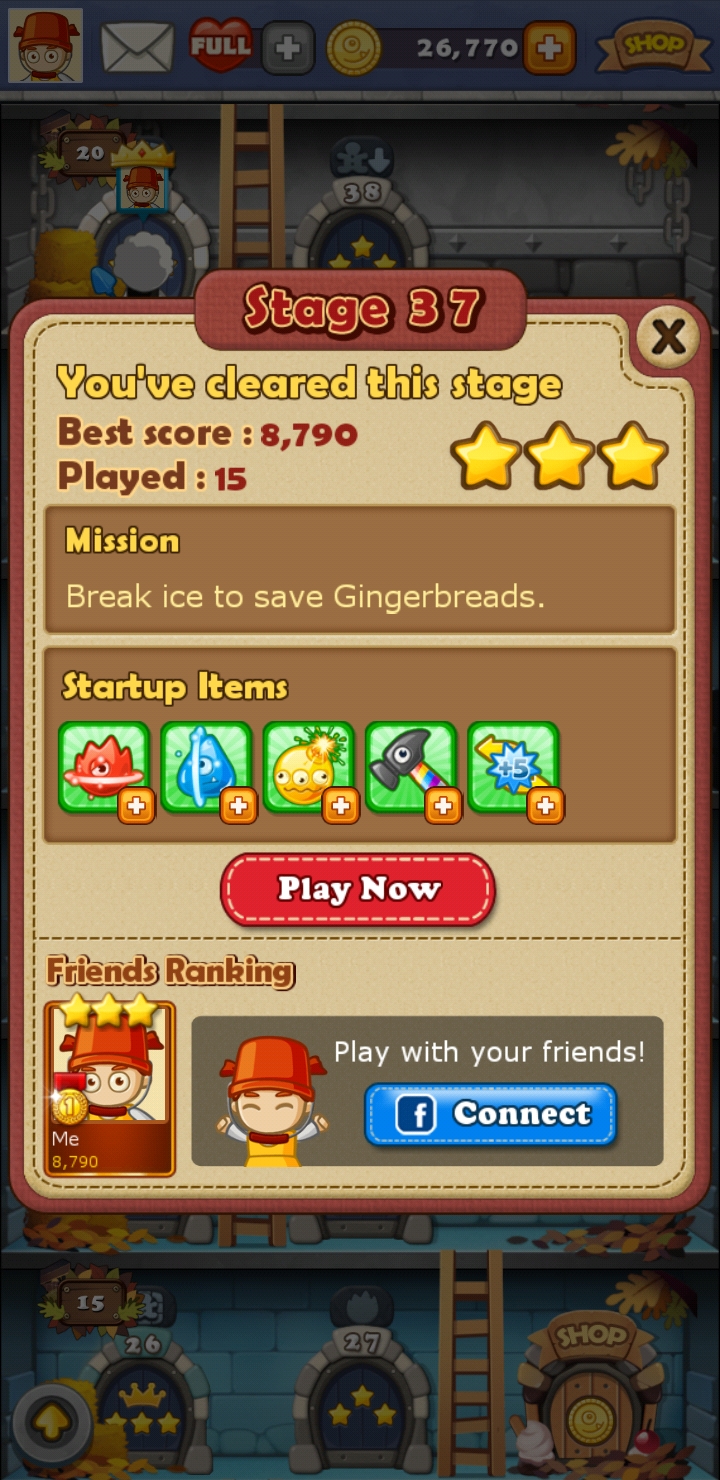Start the stage with Play Now
720x1480 pixels.
(x=358, y=889)
